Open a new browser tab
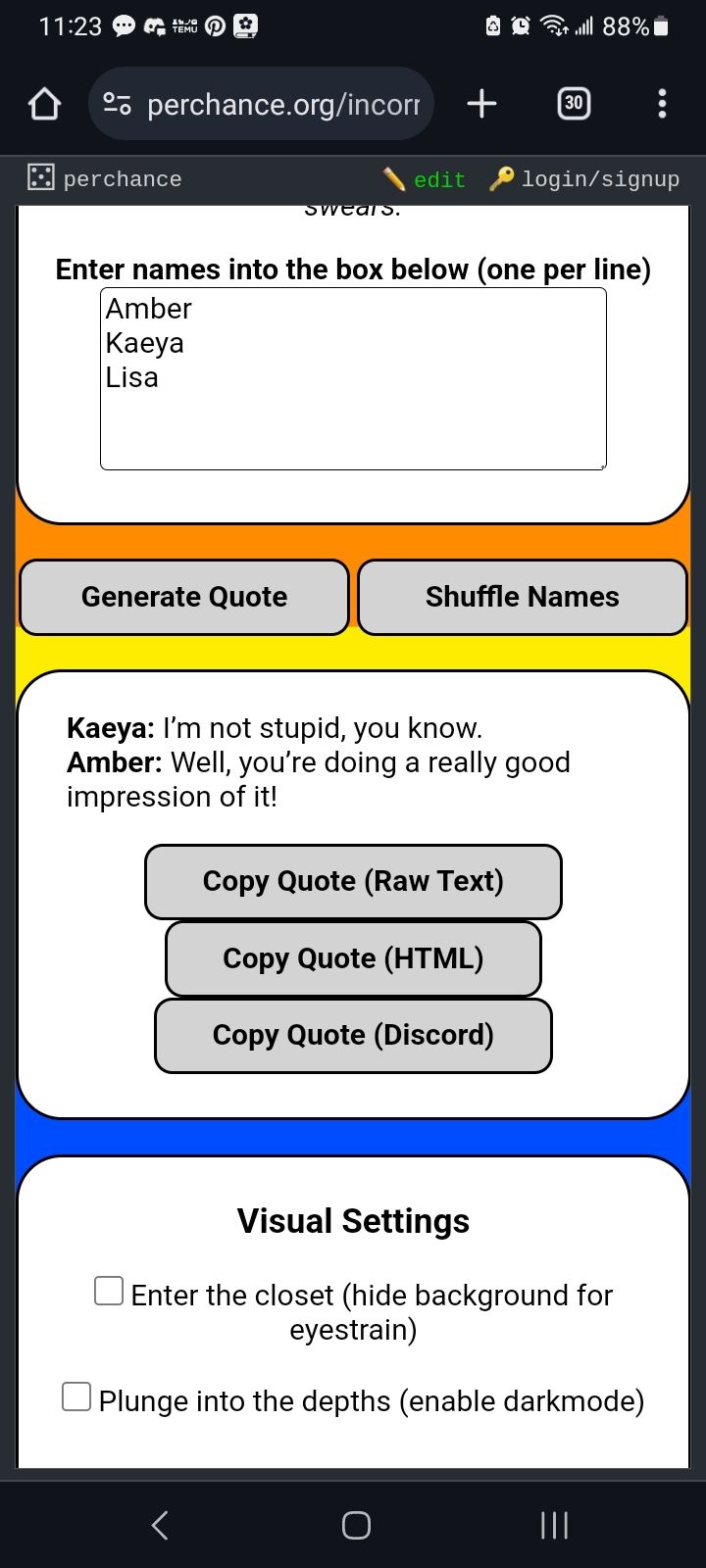Viewport: 706px width, 1568px height. (x=481, y=104)
